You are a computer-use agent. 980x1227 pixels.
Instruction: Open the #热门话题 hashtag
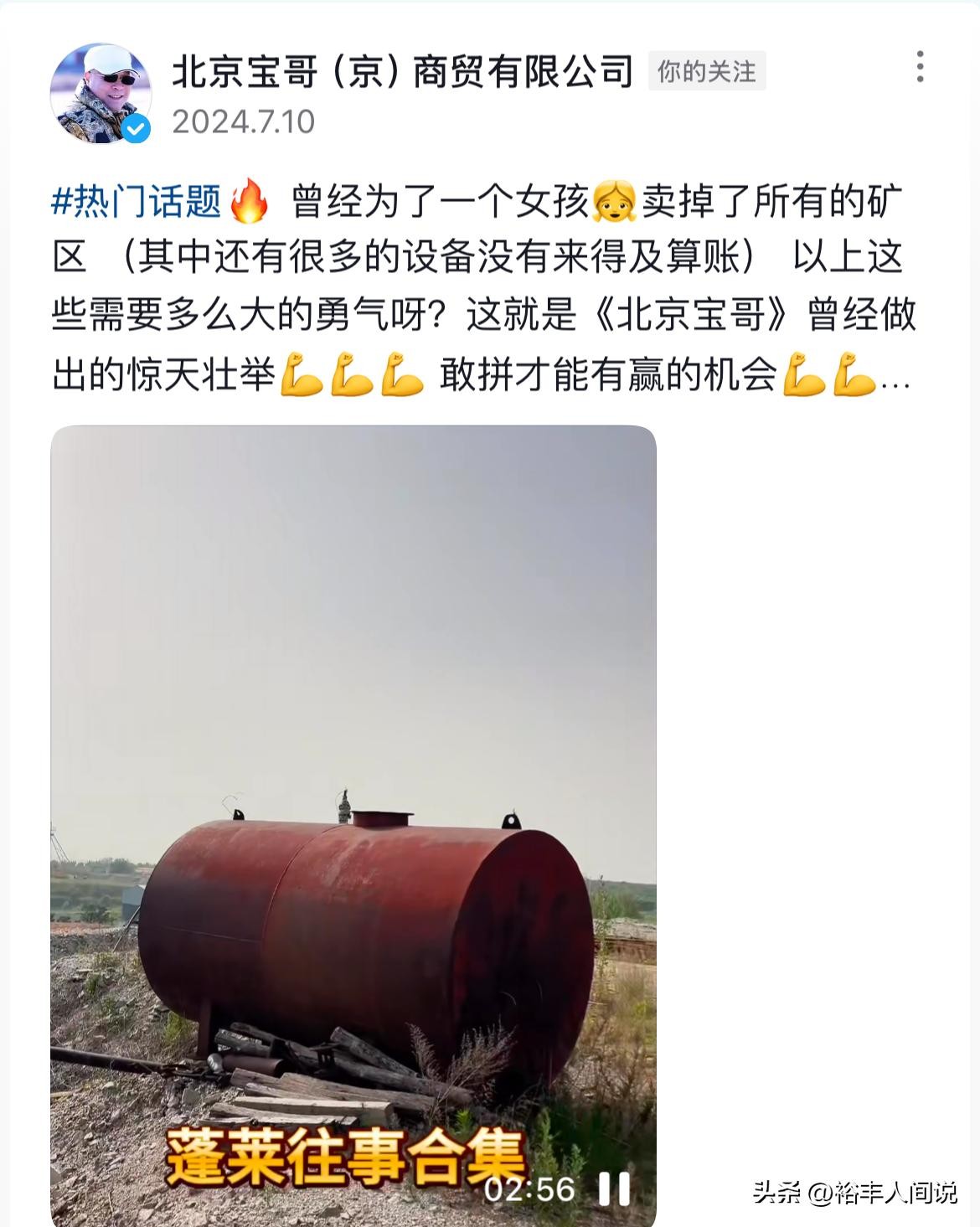(136, 202)
